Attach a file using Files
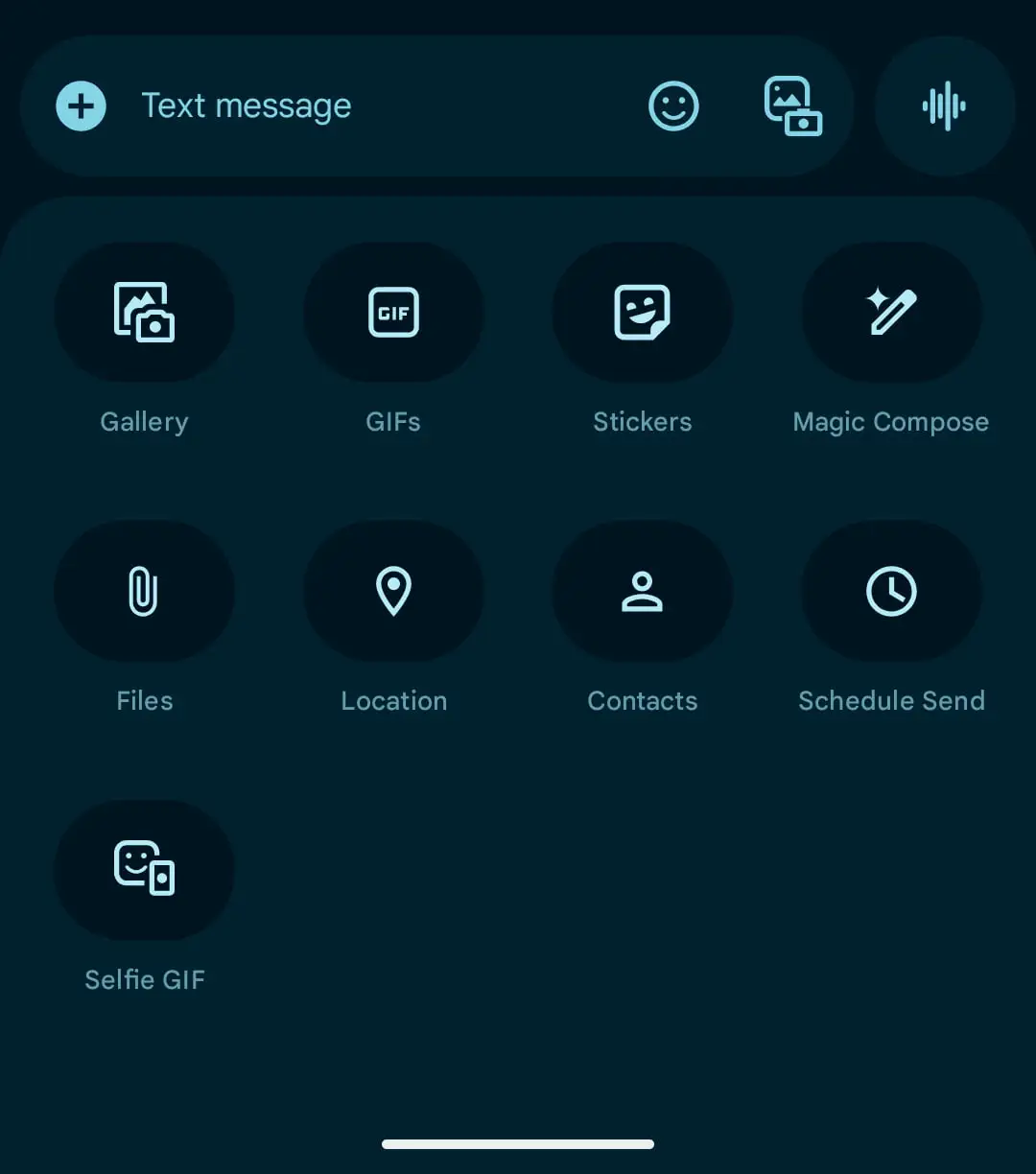The height and width of the screenshot is (1174, 1036). (144, 591)
